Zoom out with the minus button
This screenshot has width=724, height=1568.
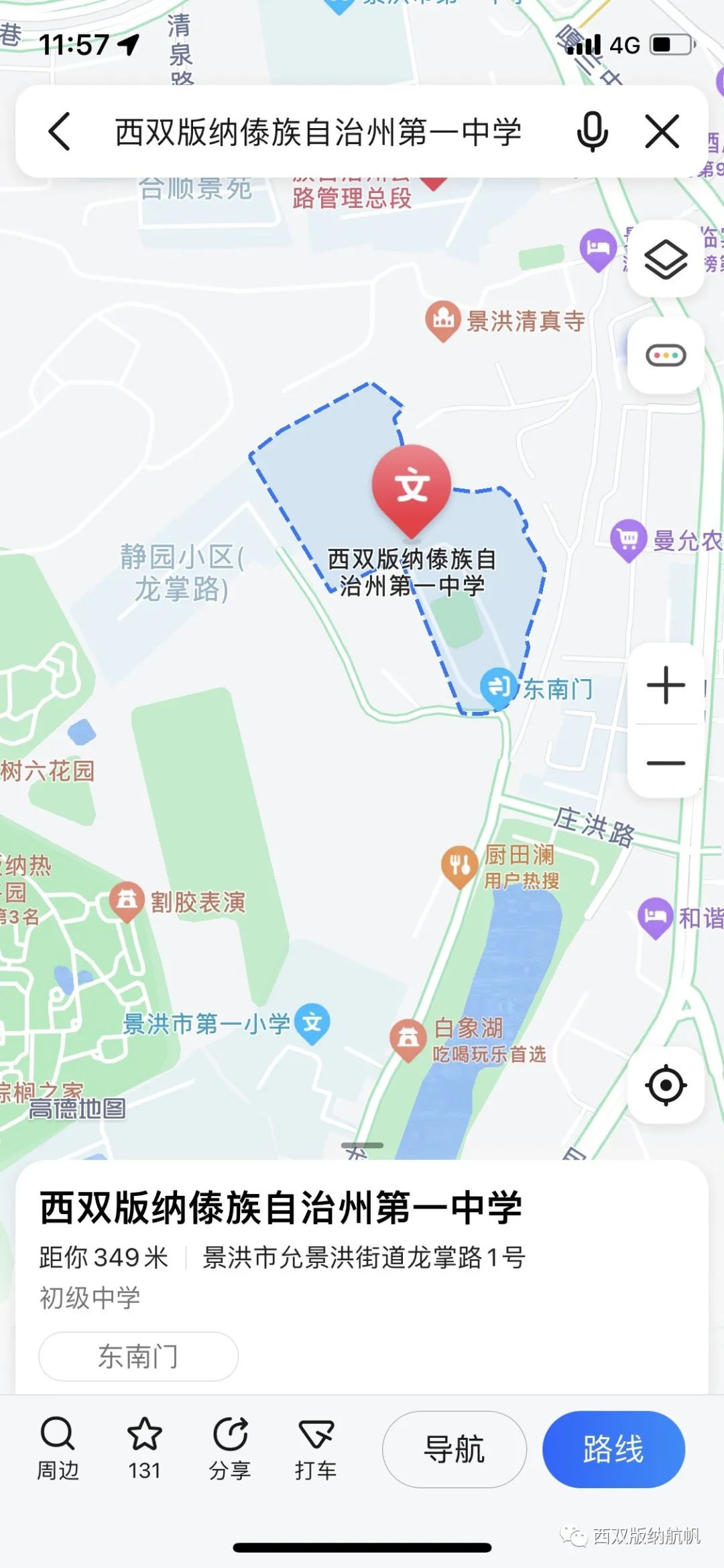click(666, 763)
